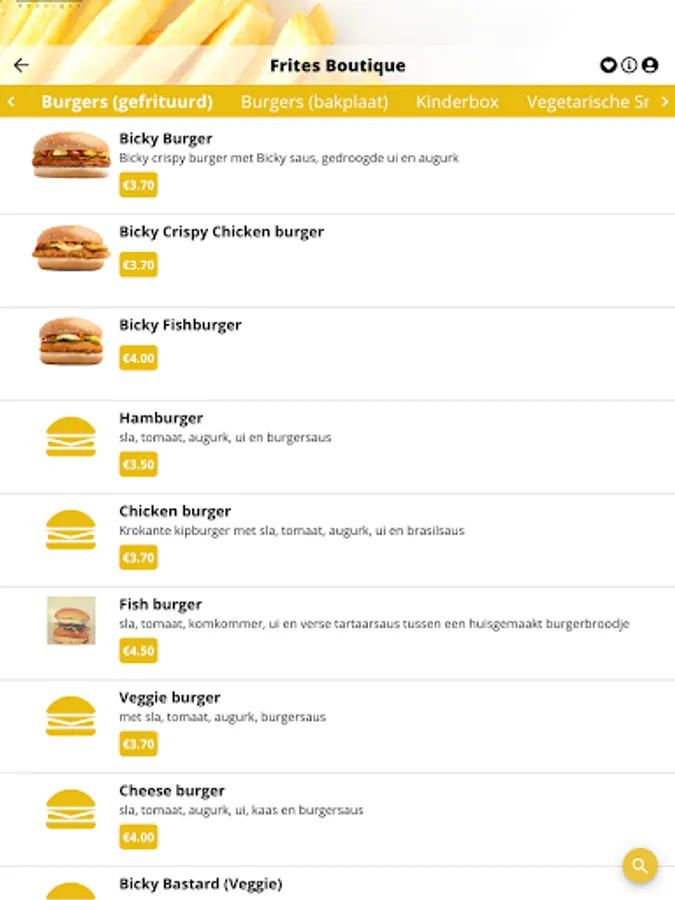Show restaurant info icon
Viewport: 675px width, 900px height.
629,65
